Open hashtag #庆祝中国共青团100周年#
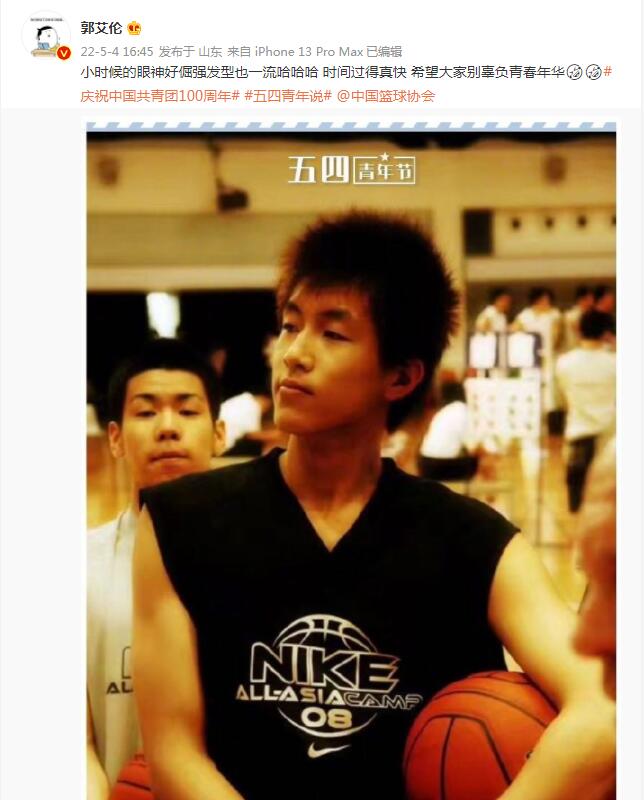644x800 pixels. coord(160,96)
